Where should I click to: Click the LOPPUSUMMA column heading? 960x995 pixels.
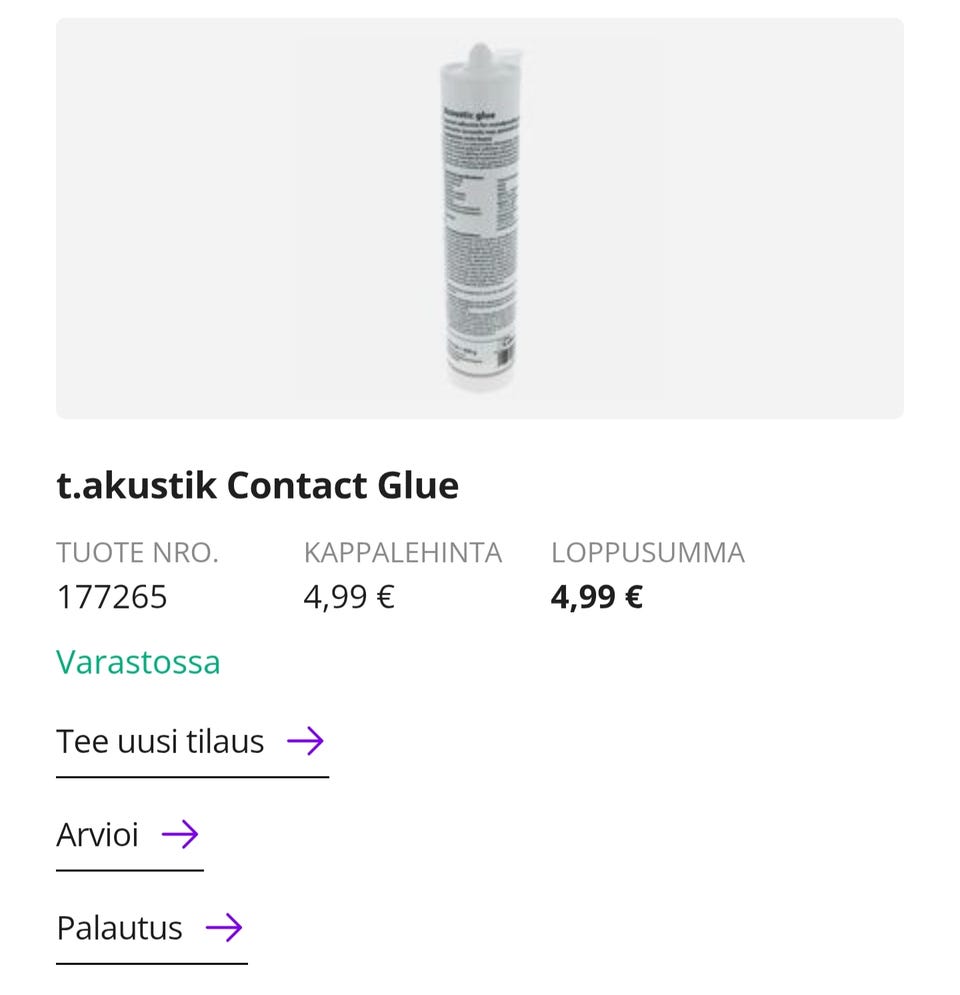648,551
